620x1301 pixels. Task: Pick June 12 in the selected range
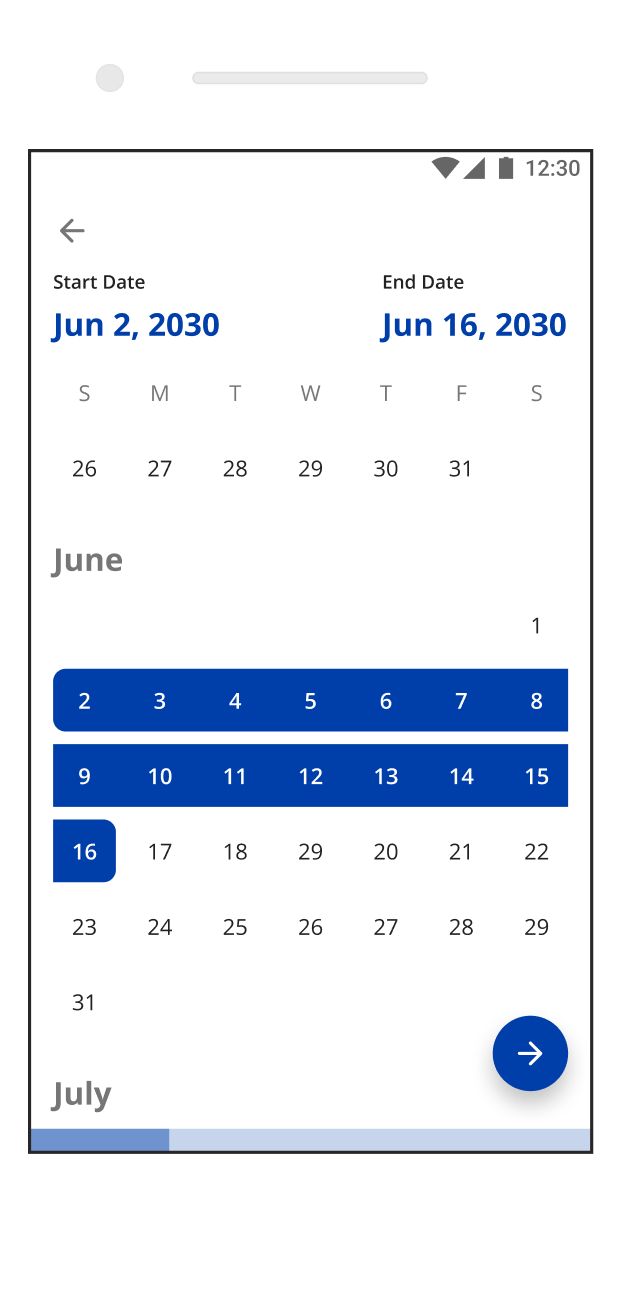(311, 776)
